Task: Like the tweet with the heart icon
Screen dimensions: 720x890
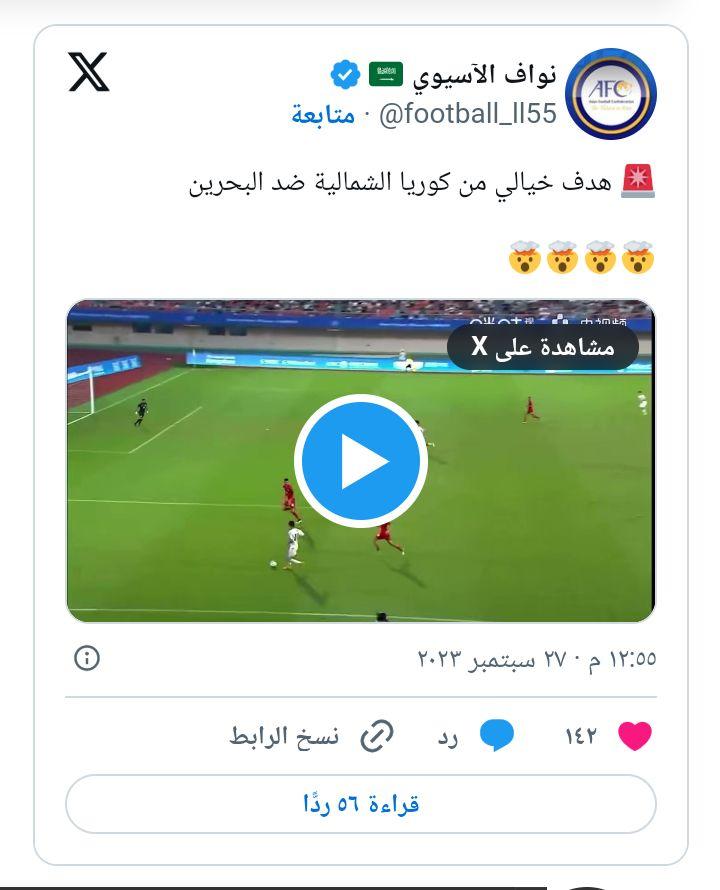Action: [x=634, y=737]
